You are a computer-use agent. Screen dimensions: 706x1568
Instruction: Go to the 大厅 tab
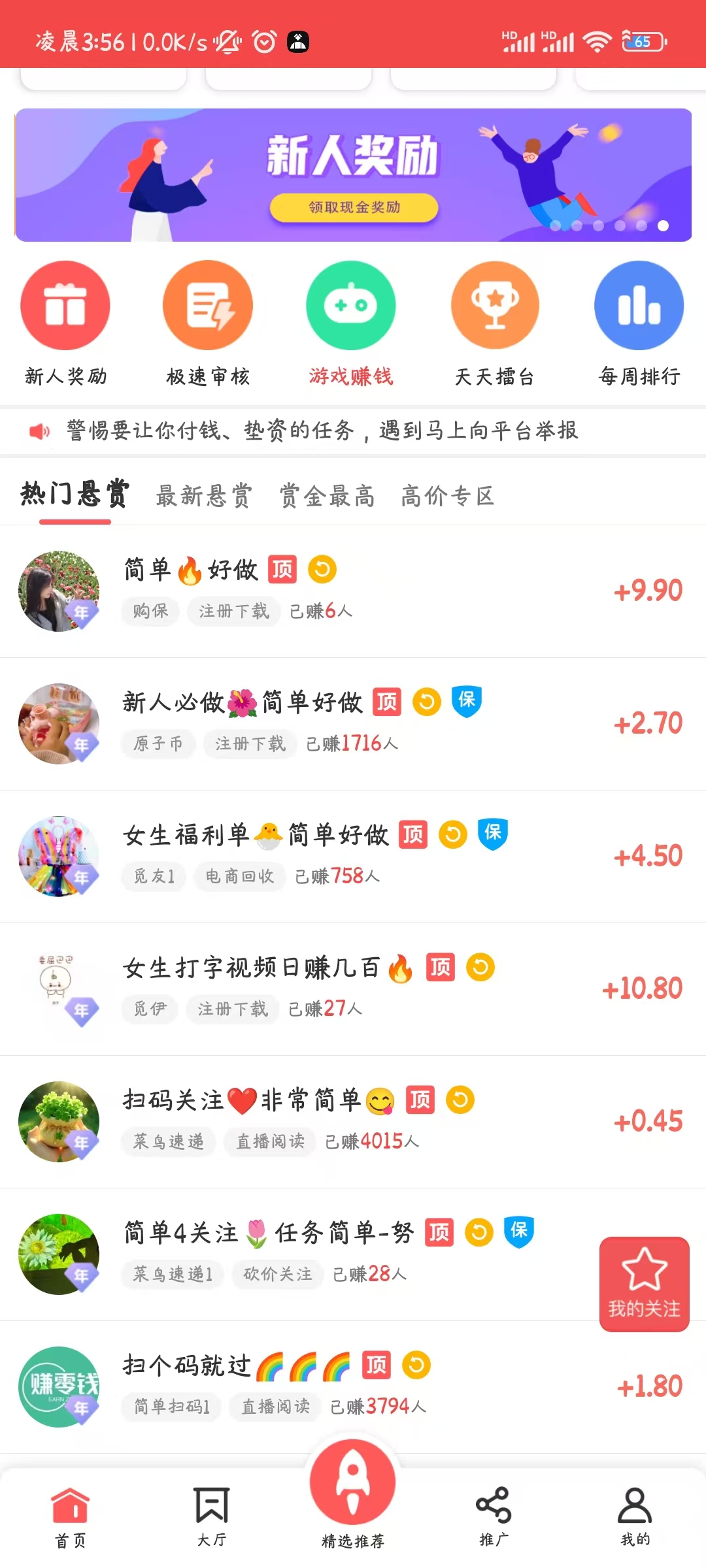tap(212, 1516)
